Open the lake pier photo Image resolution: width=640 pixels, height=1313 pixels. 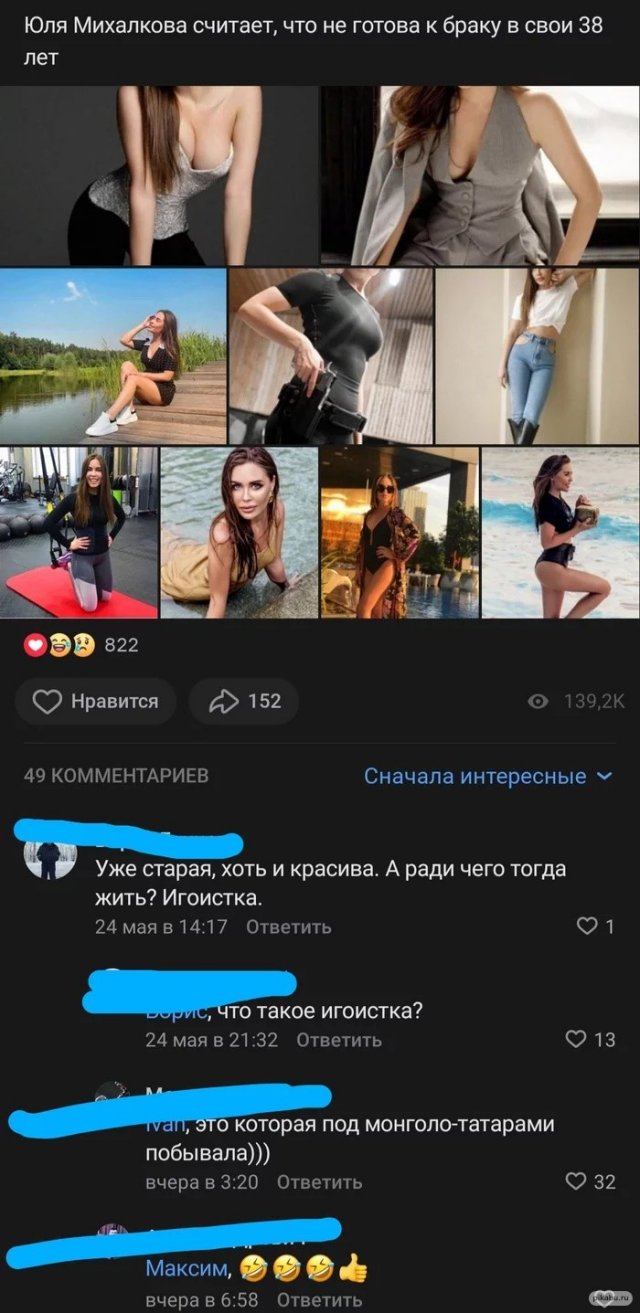113,355
